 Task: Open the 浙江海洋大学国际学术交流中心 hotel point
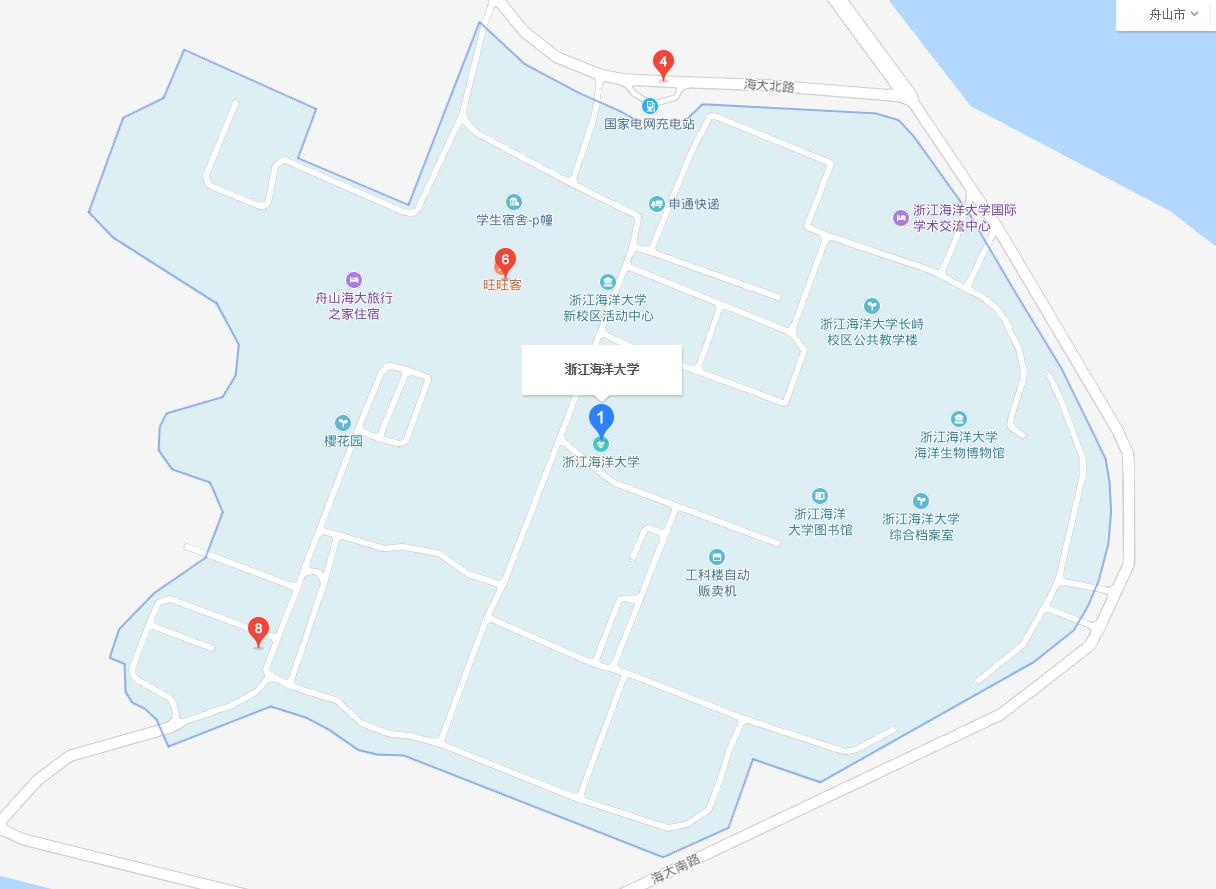pyautogui.click(x=900, y=217)
